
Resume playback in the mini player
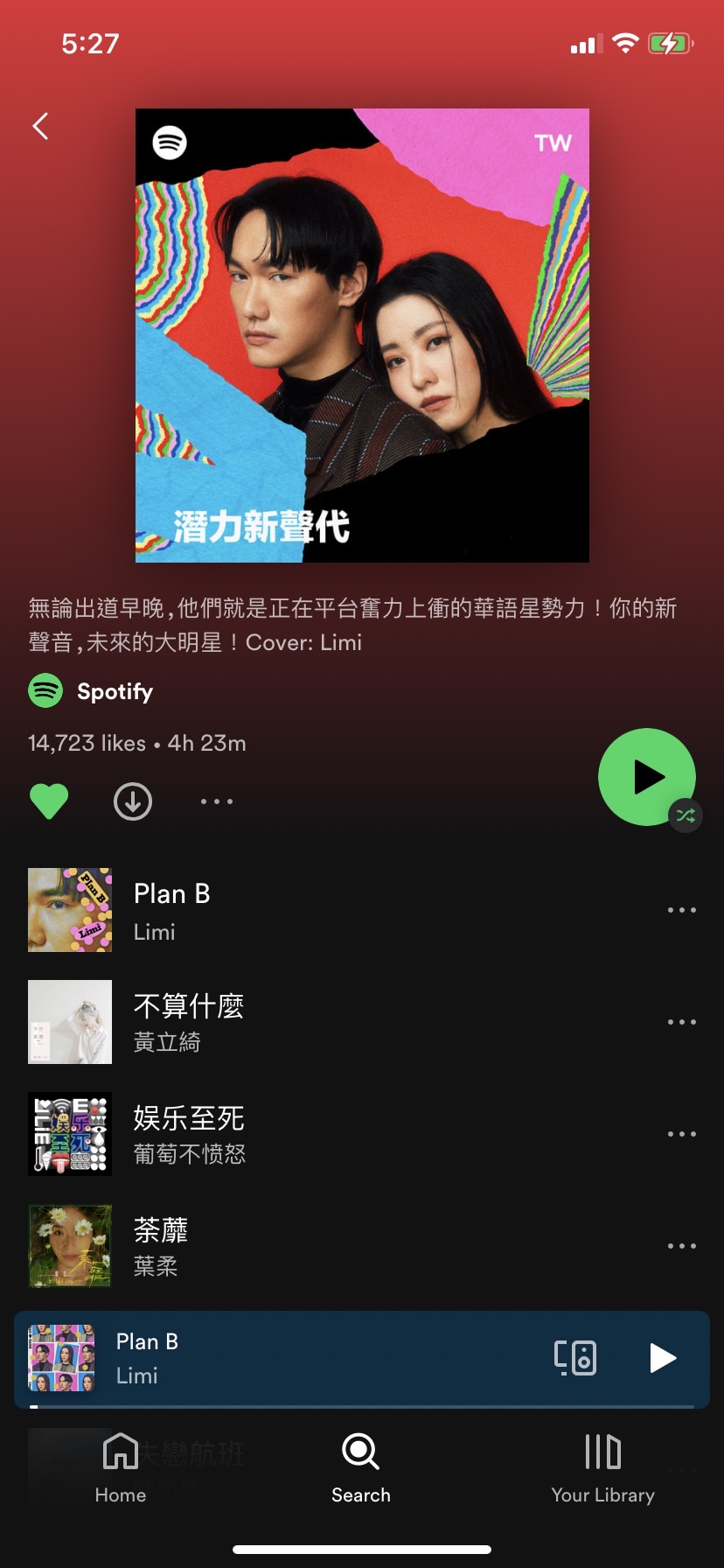pyautogui.click(x=663, y=1358)
